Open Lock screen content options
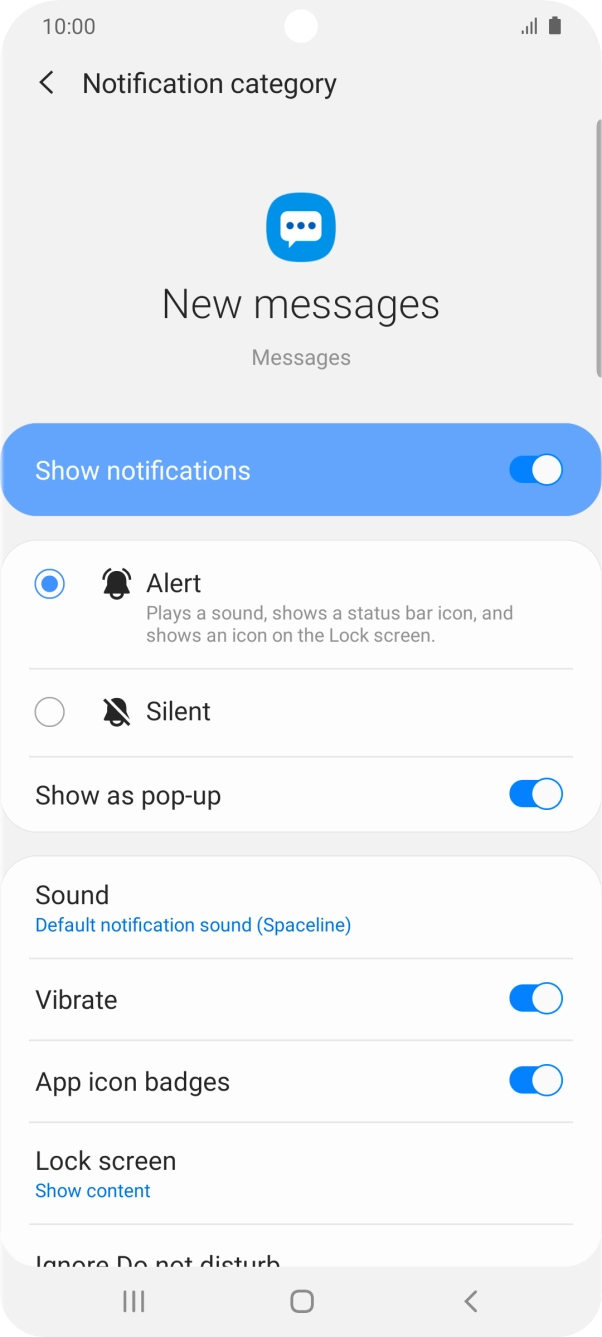Image resolution: width=602 pixels, height=1337 pixels. coord(105,1173)
